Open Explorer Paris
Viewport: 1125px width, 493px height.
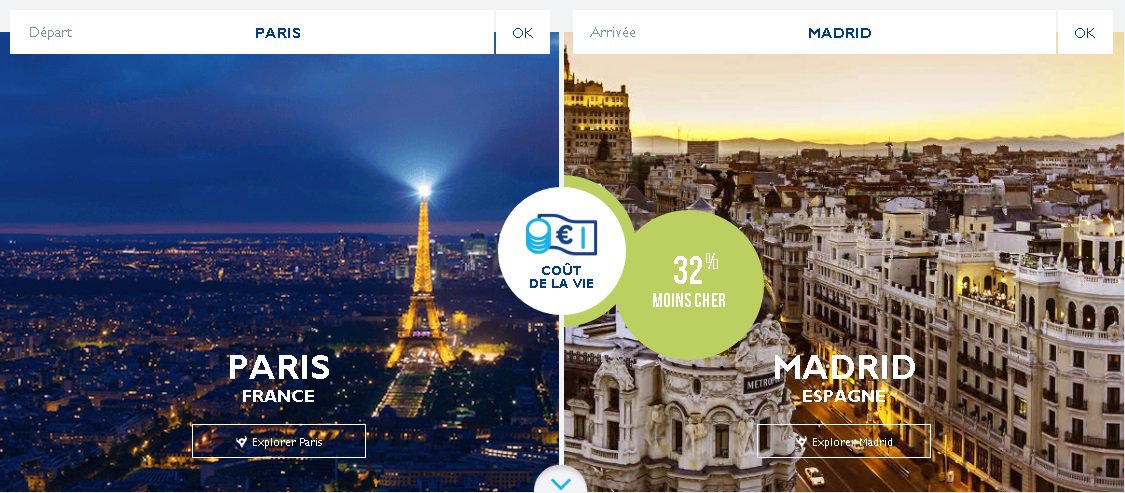click(279, 441)
